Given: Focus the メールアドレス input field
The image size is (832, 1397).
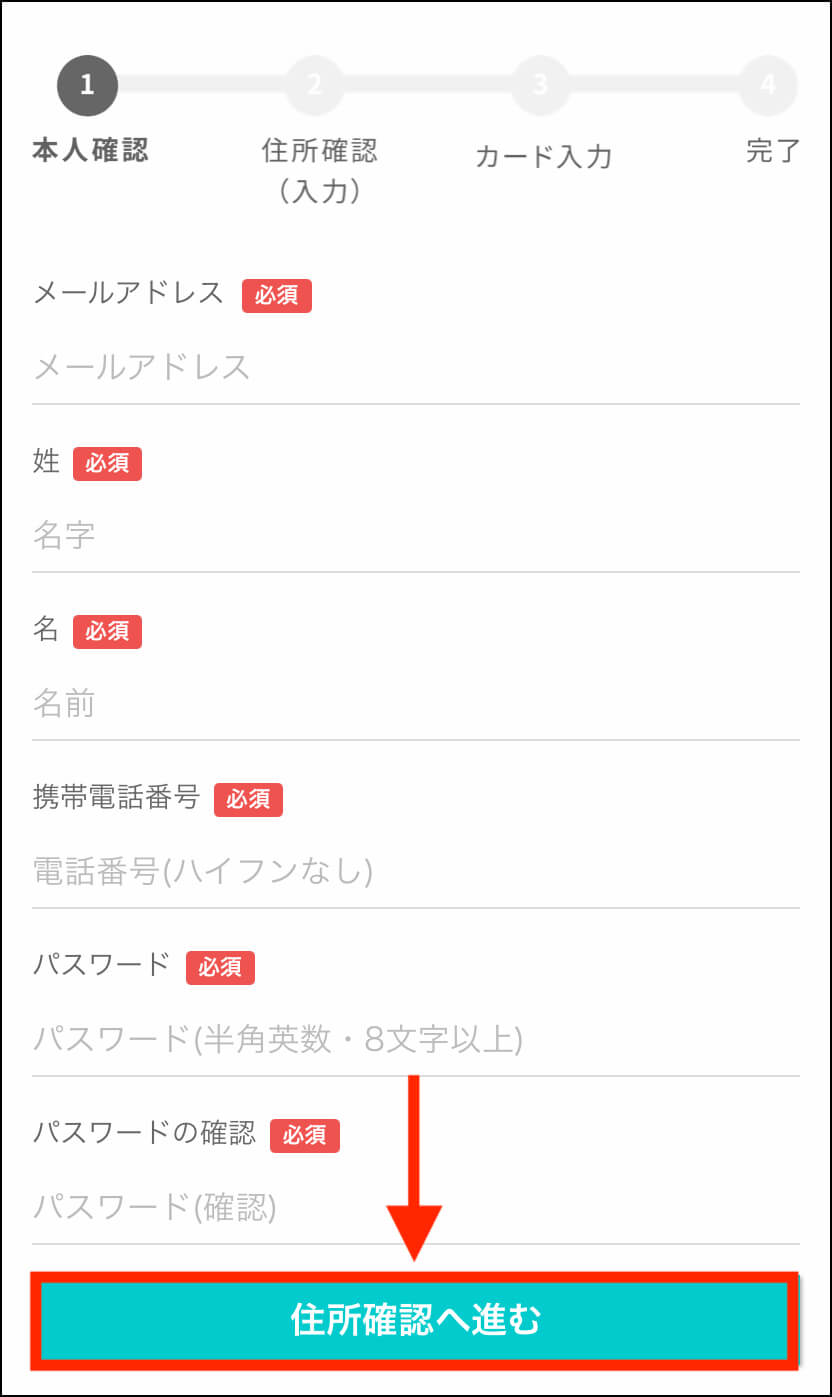Looking at the screenshot, I should click(416, 367).
